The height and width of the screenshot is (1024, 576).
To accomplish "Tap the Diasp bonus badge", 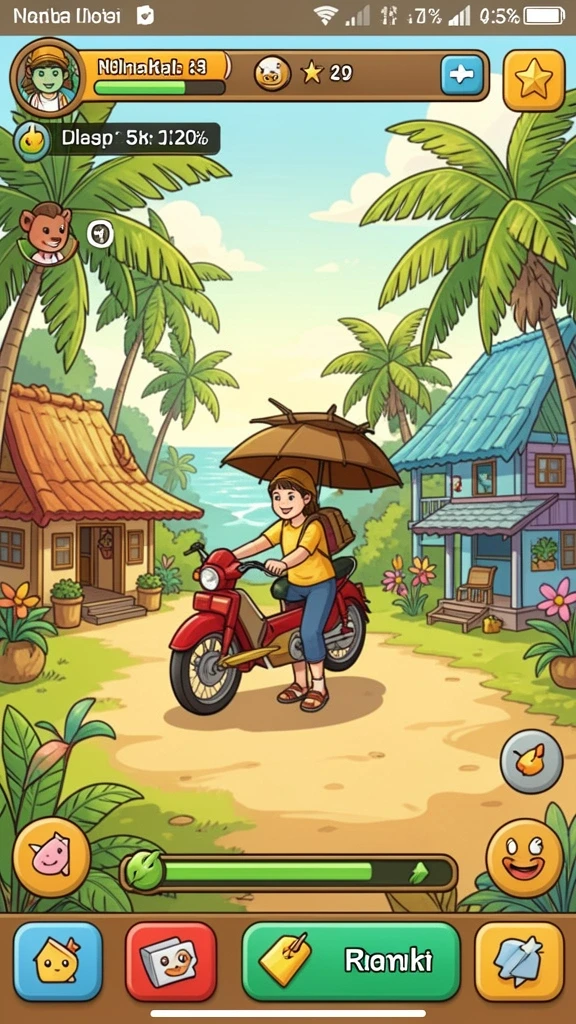I will (116, 138).
